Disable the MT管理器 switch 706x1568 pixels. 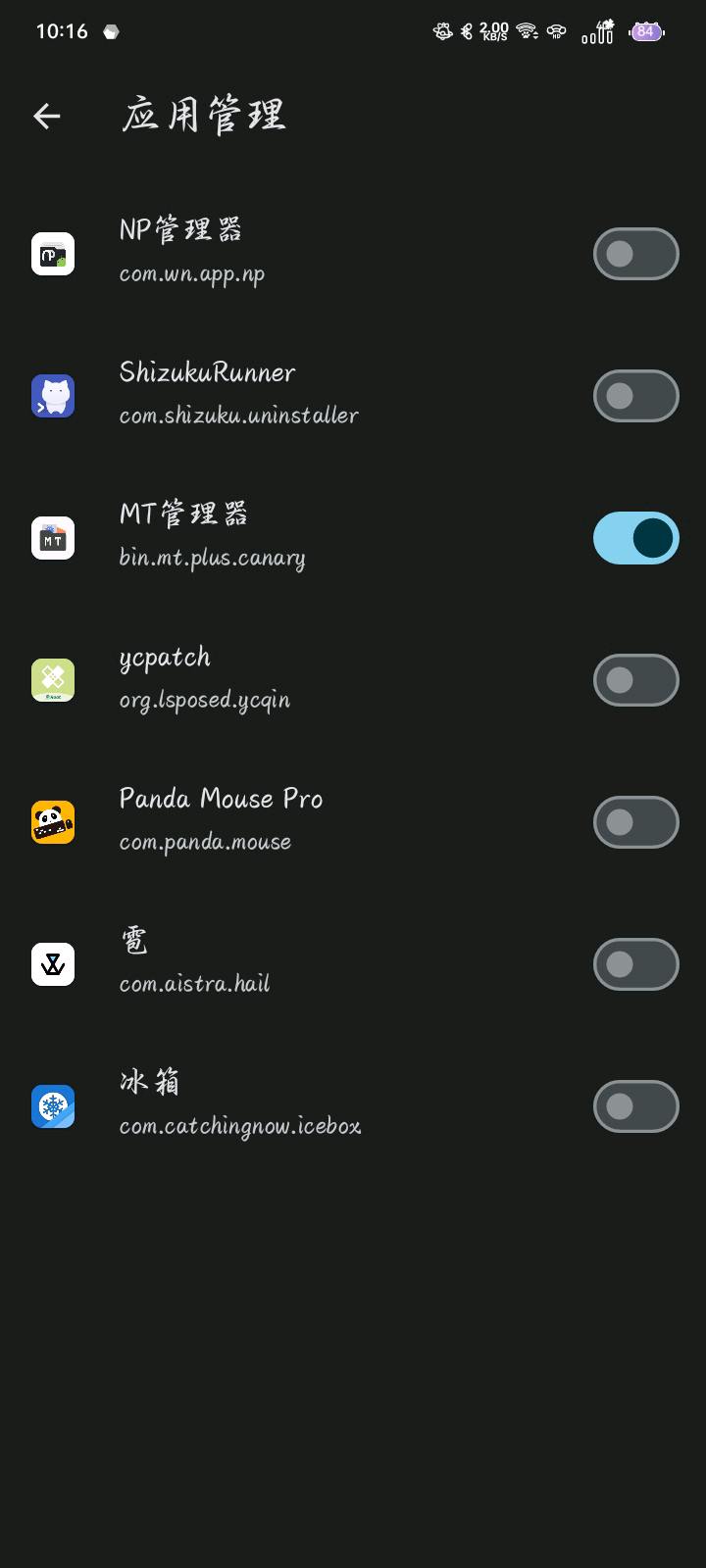pos(635,537)
